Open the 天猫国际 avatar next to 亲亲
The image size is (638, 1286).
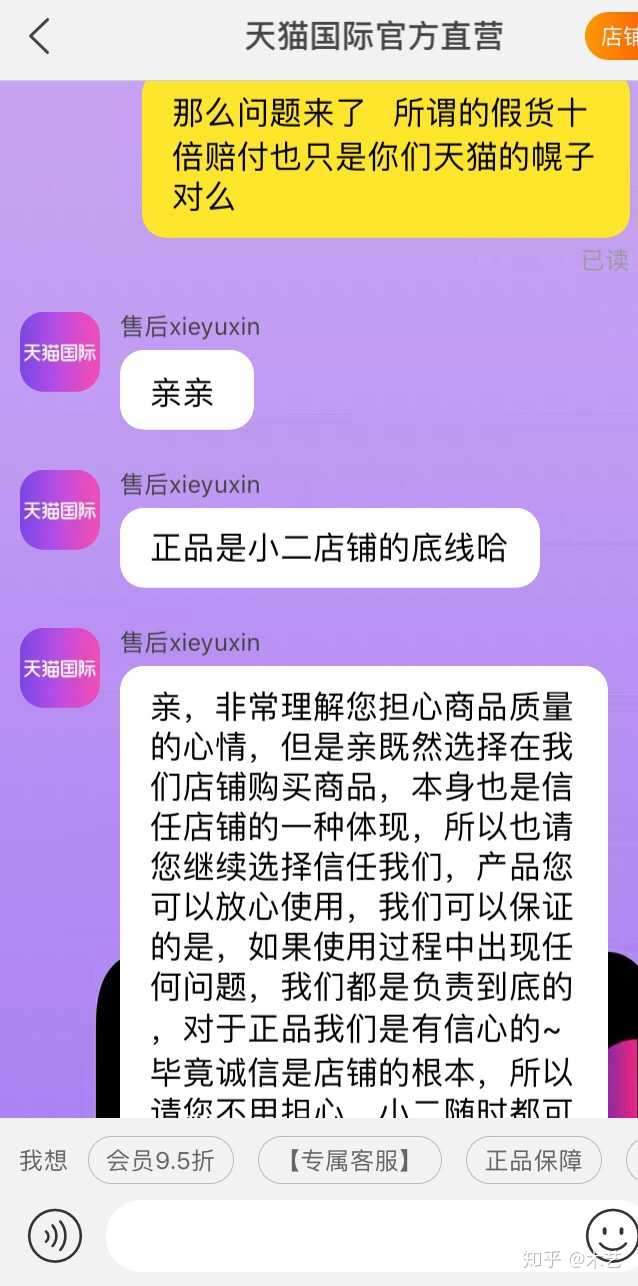tap(60, 352)
